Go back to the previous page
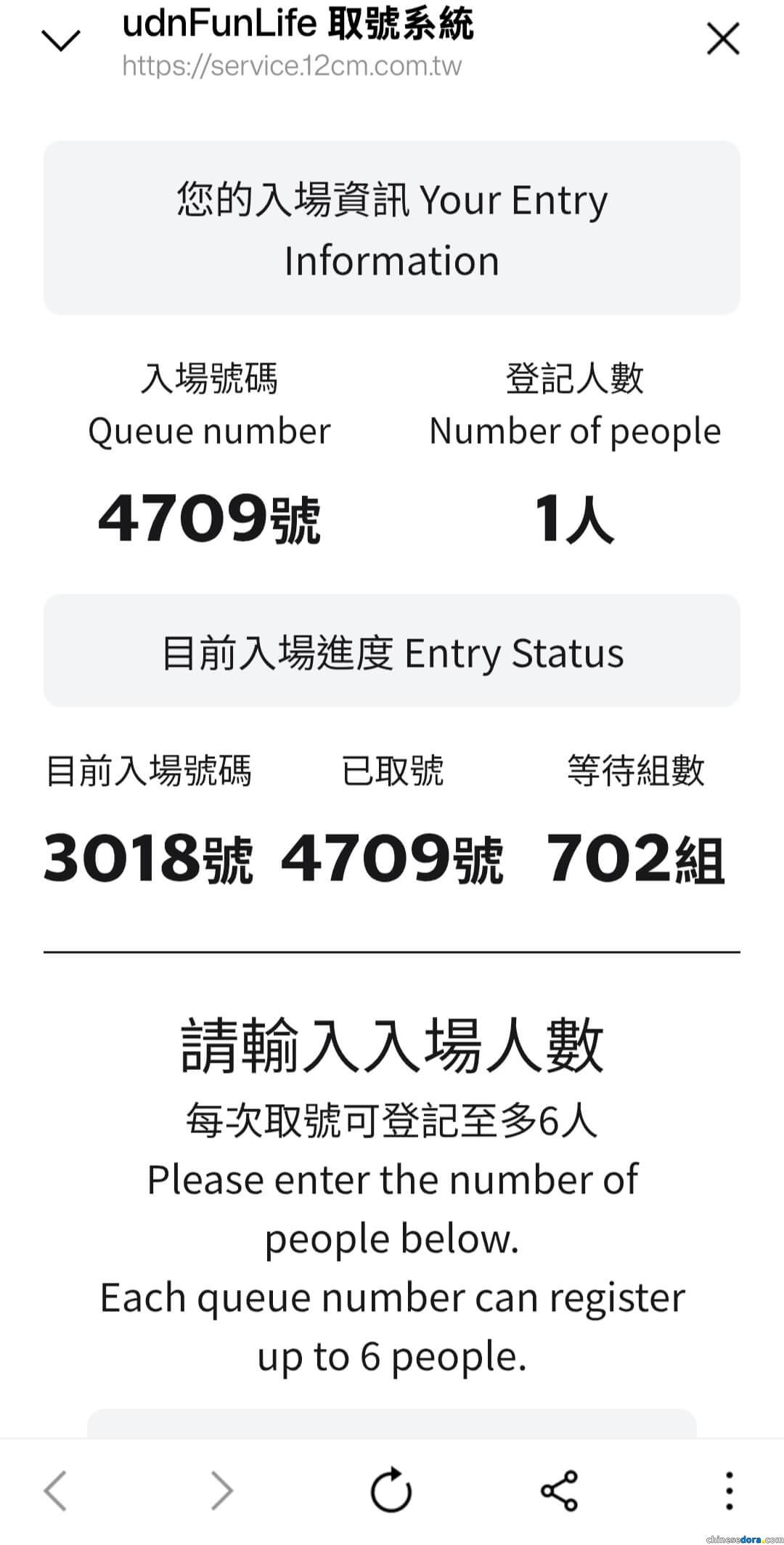This screenshot has width=784, height=1545. [x=56, y=1491]
